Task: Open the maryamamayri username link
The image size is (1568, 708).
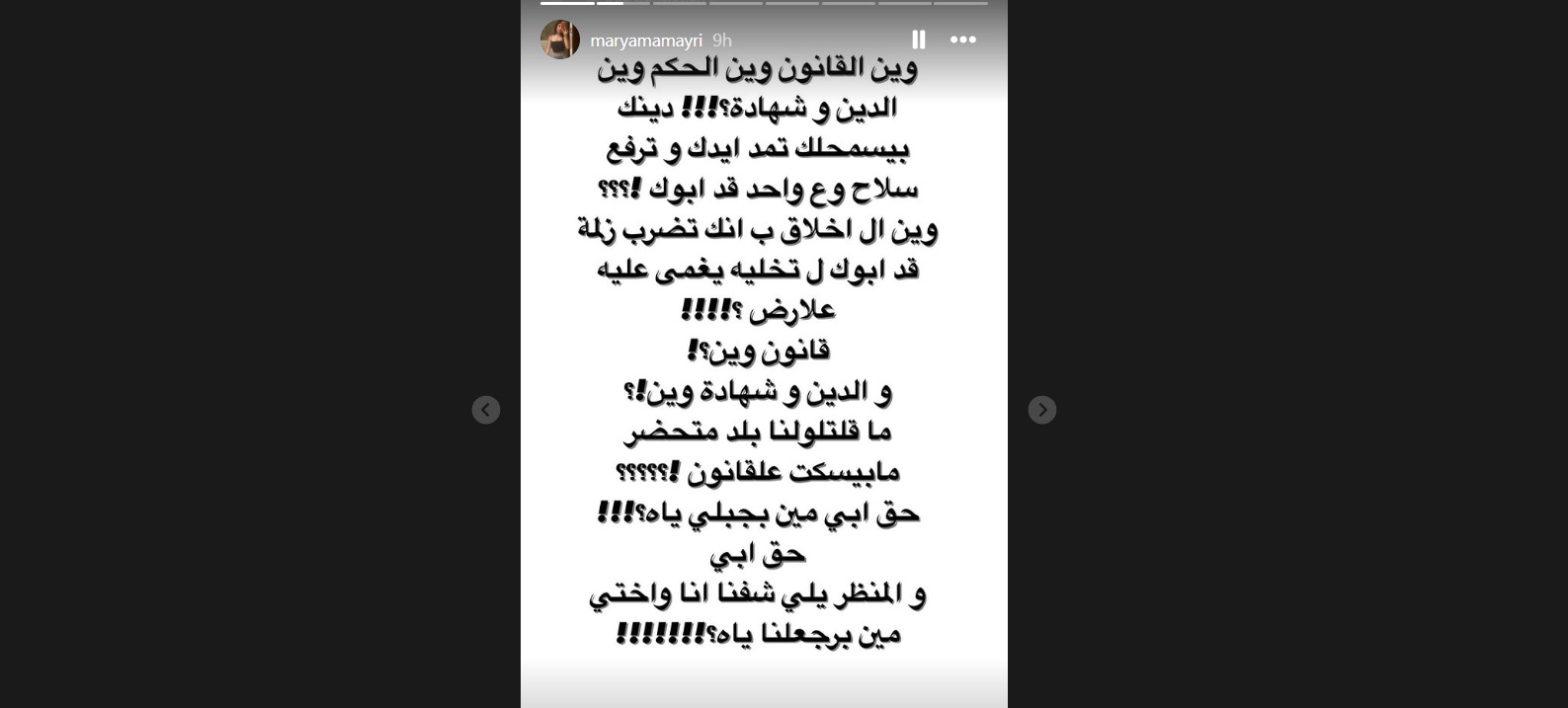Action: (645, 40)
